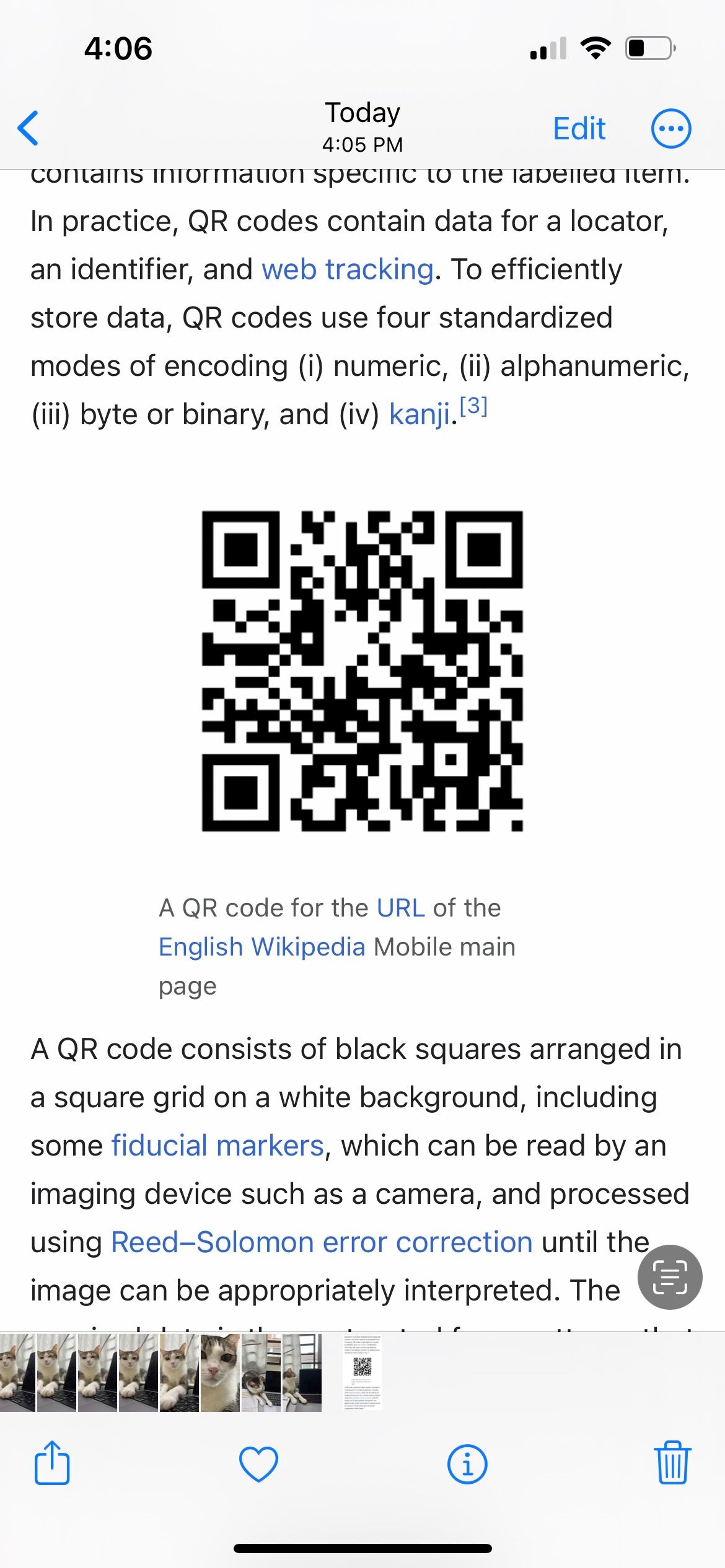
Task: Open more options with the ellipsis circle
Action: click(670, 128)
